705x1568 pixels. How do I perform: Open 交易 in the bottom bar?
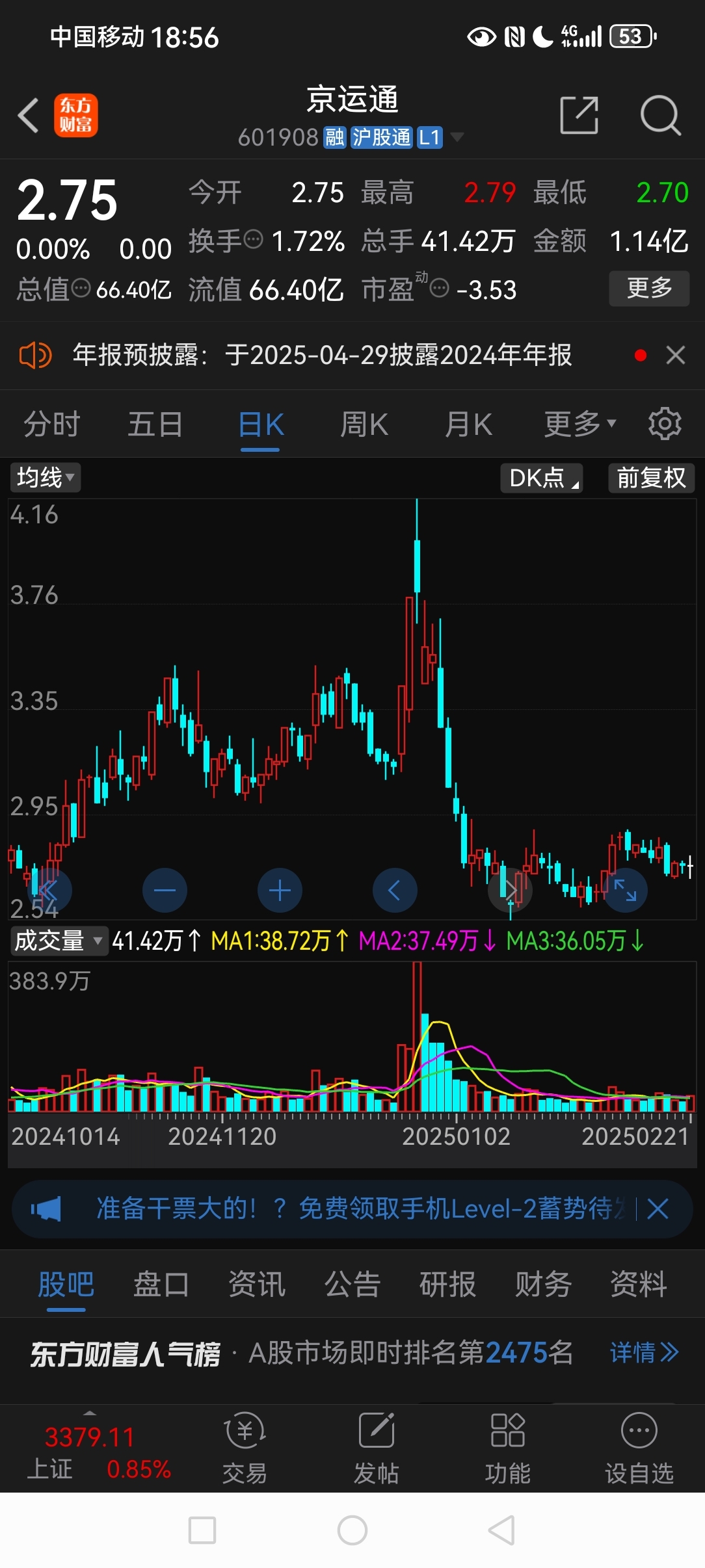[x=245, y=1448]
